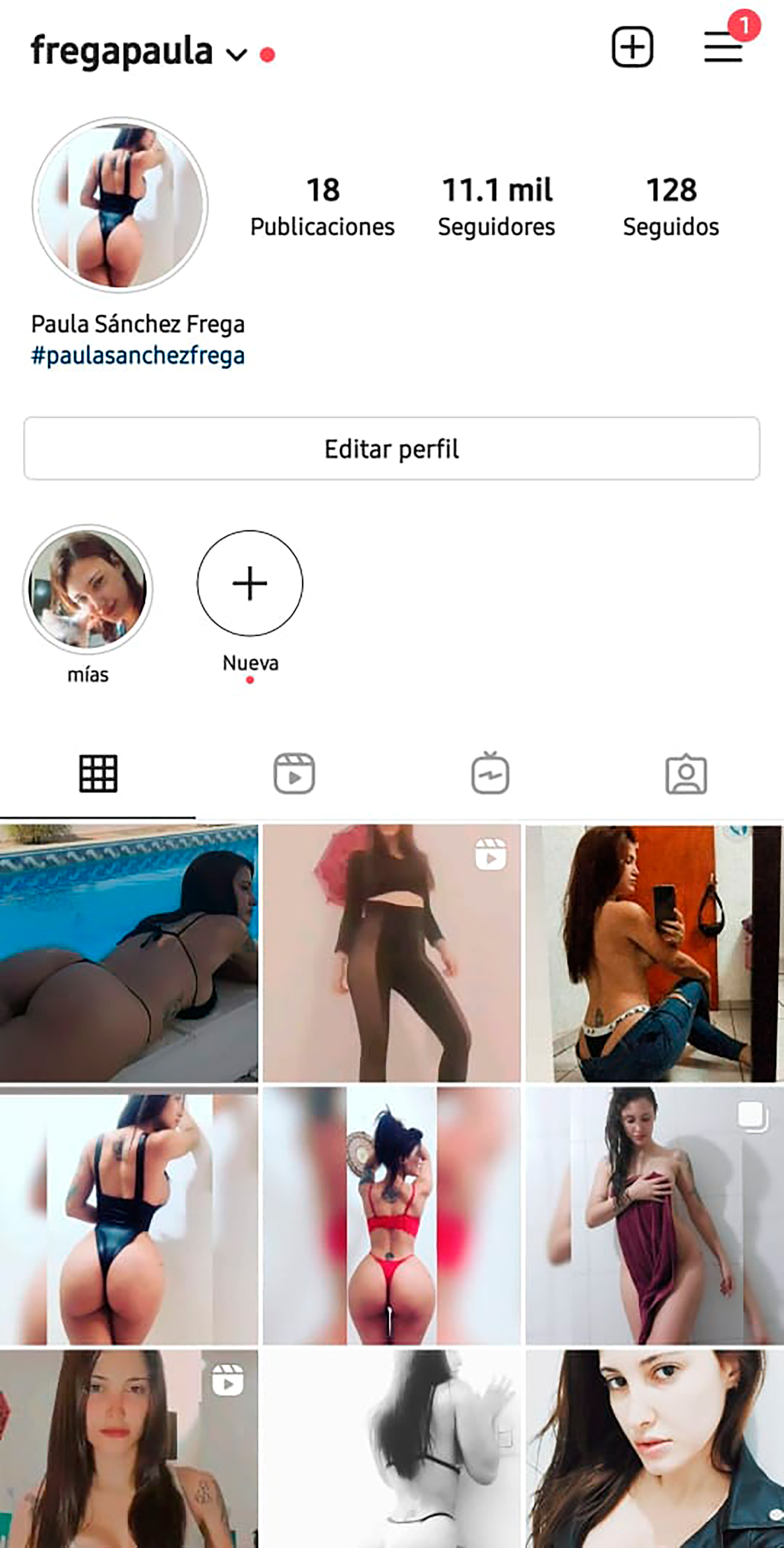This screenshot has width=784, height=1548.
Task: Switch to the posts grid tab
Action: coord(98,774)
